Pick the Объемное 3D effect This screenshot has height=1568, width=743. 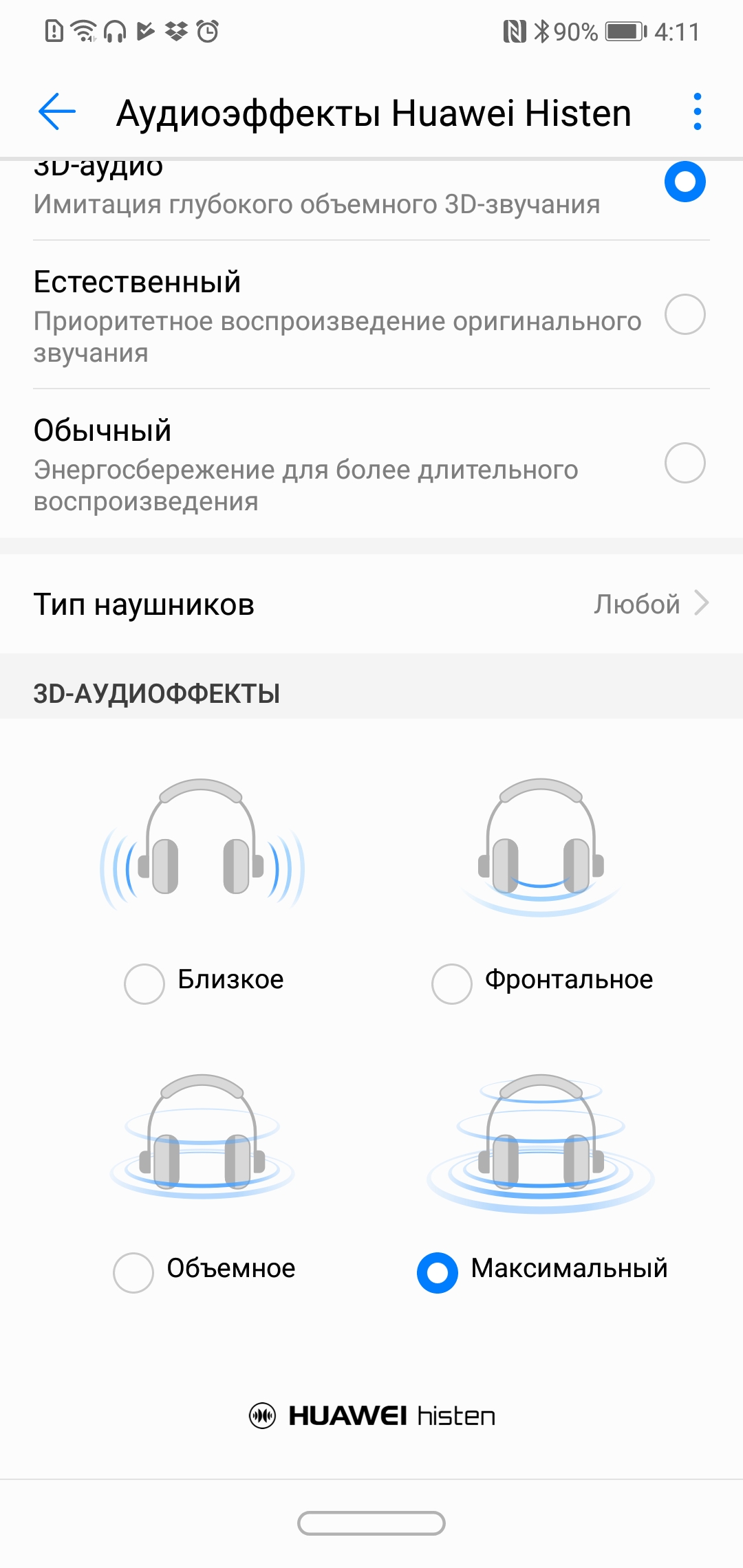(133, 1272)
